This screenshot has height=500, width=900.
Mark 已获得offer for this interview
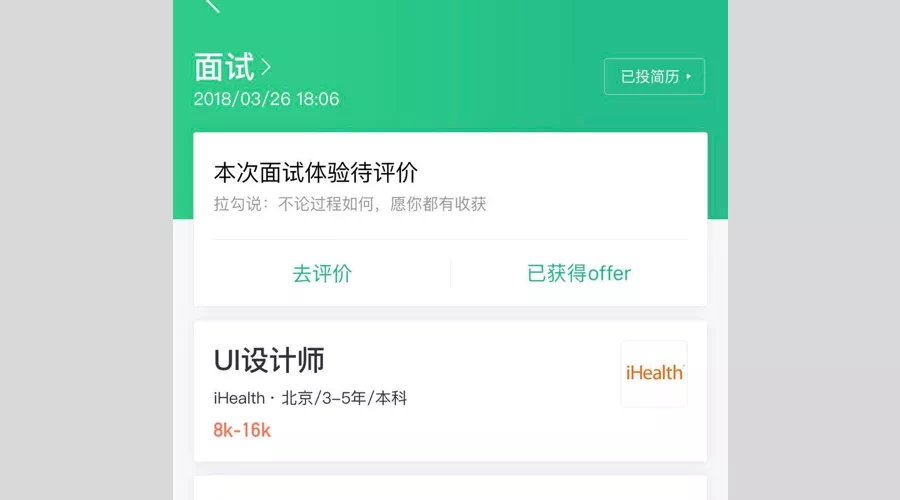tap(579, 273)
